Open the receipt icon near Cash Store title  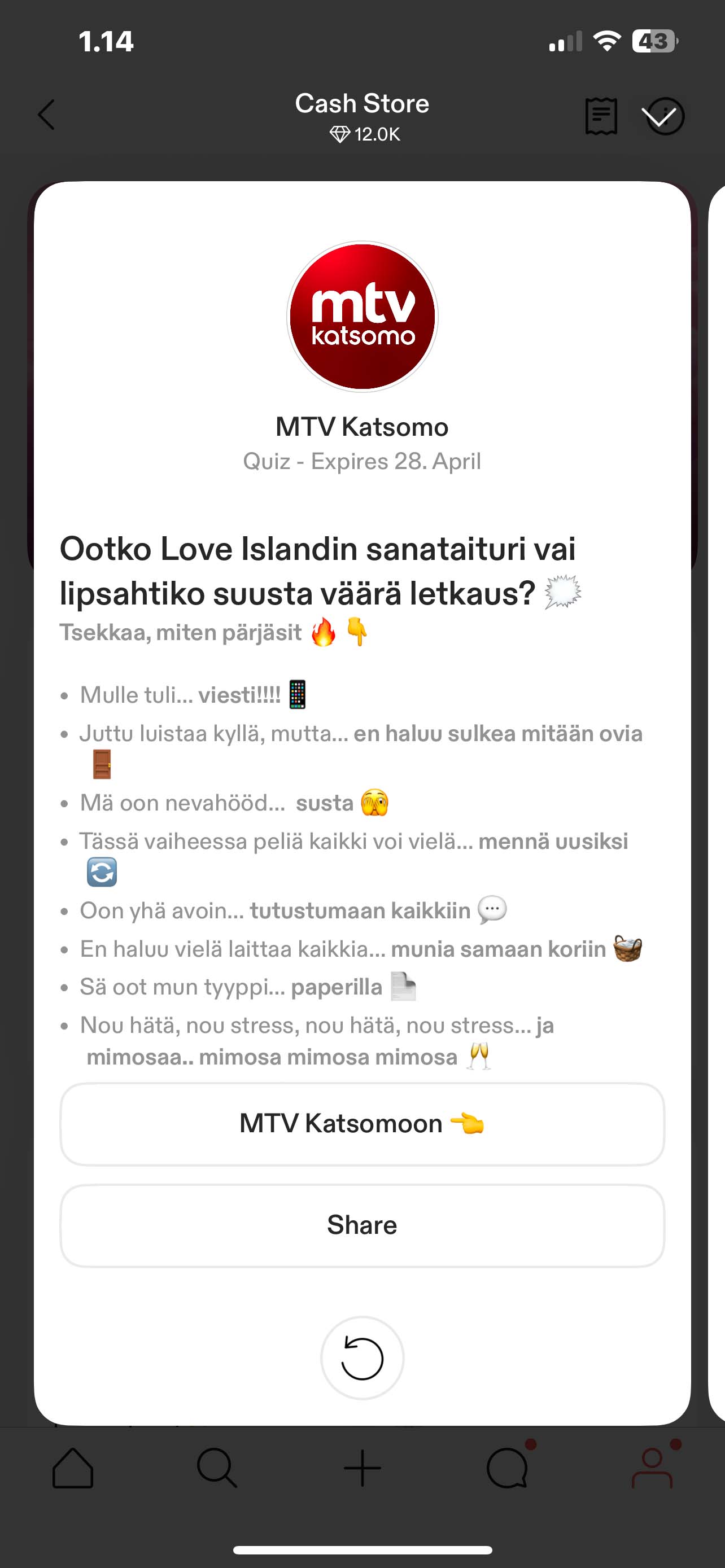pyautogui.click(x=600, y=115)
